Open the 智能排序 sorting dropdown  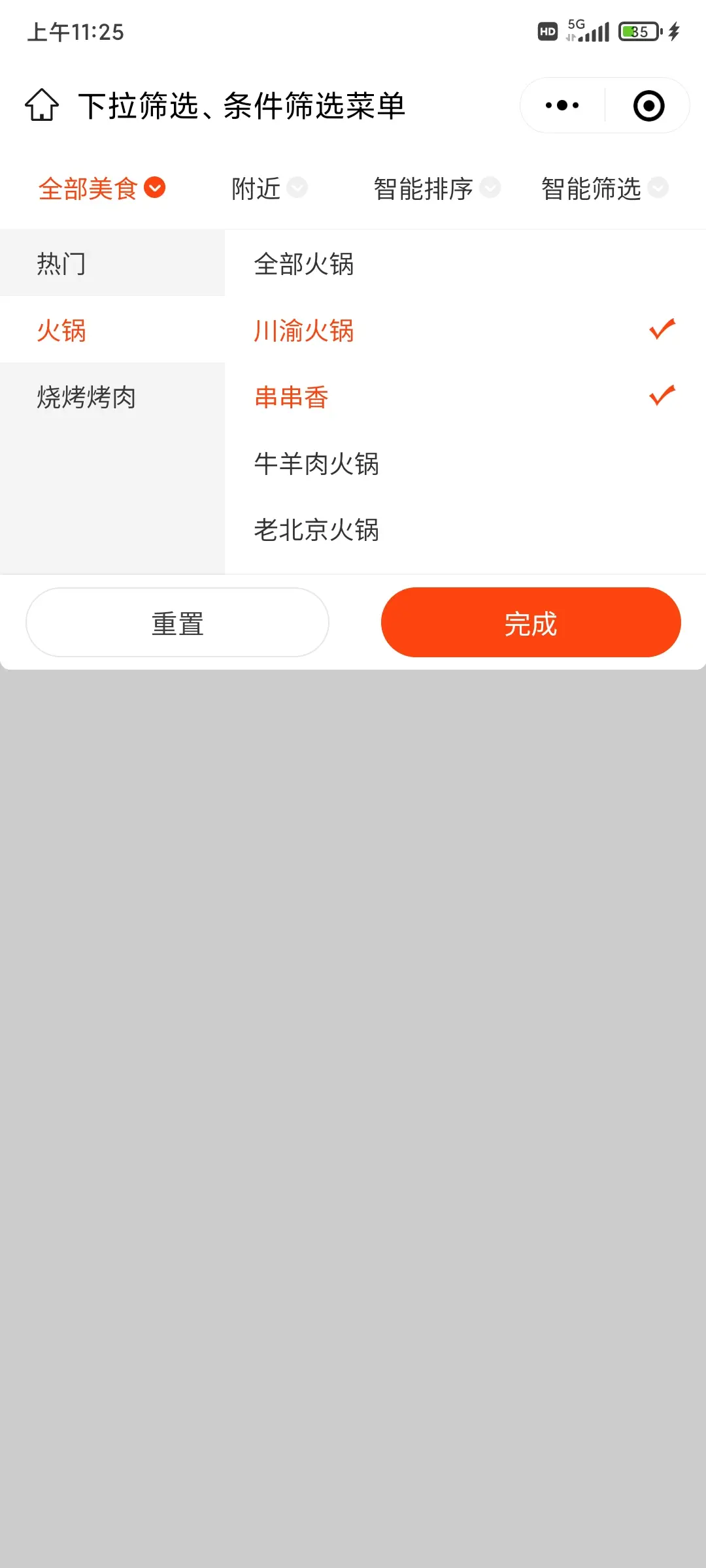pos(436,189)
